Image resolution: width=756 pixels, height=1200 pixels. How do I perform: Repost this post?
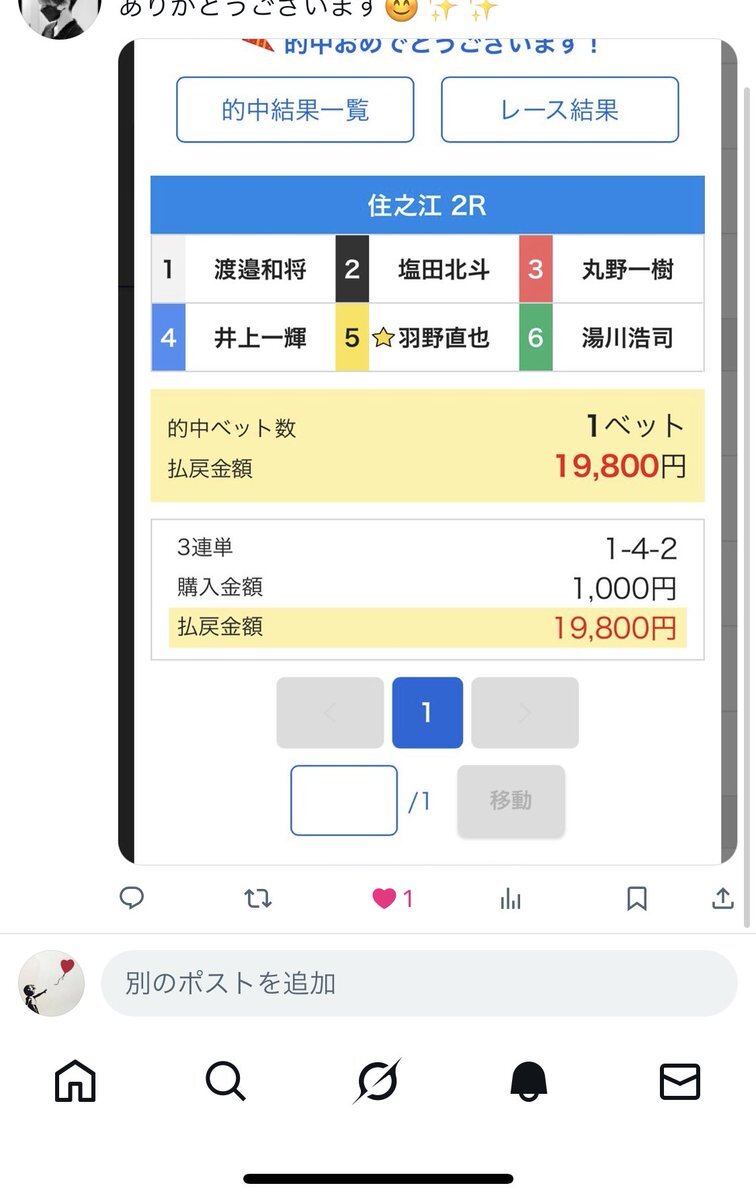point(258,898)
